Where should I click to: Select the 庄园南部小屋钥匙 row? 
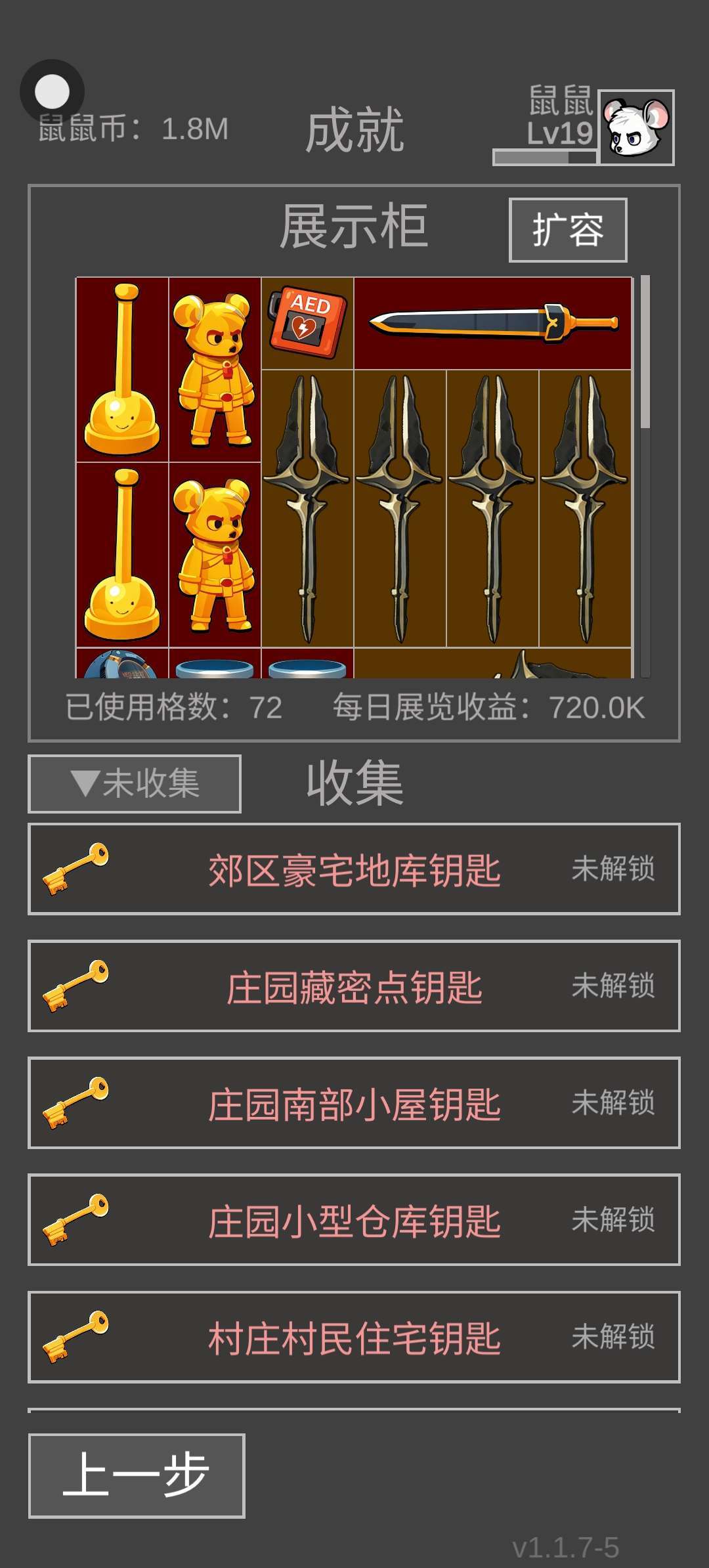[354, 1102]
